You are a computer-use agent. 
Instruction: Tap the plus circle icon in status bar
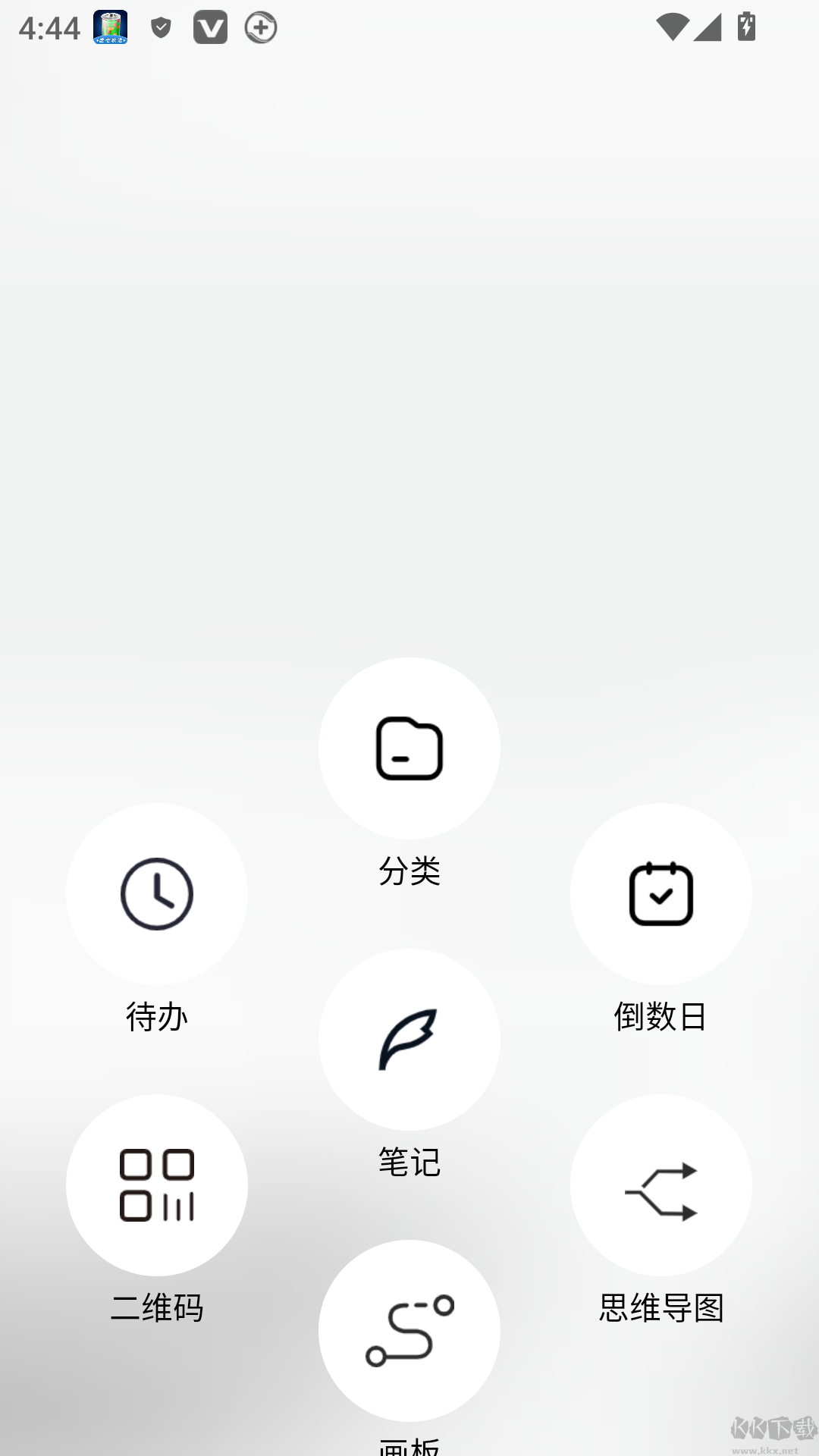(260, 28)
